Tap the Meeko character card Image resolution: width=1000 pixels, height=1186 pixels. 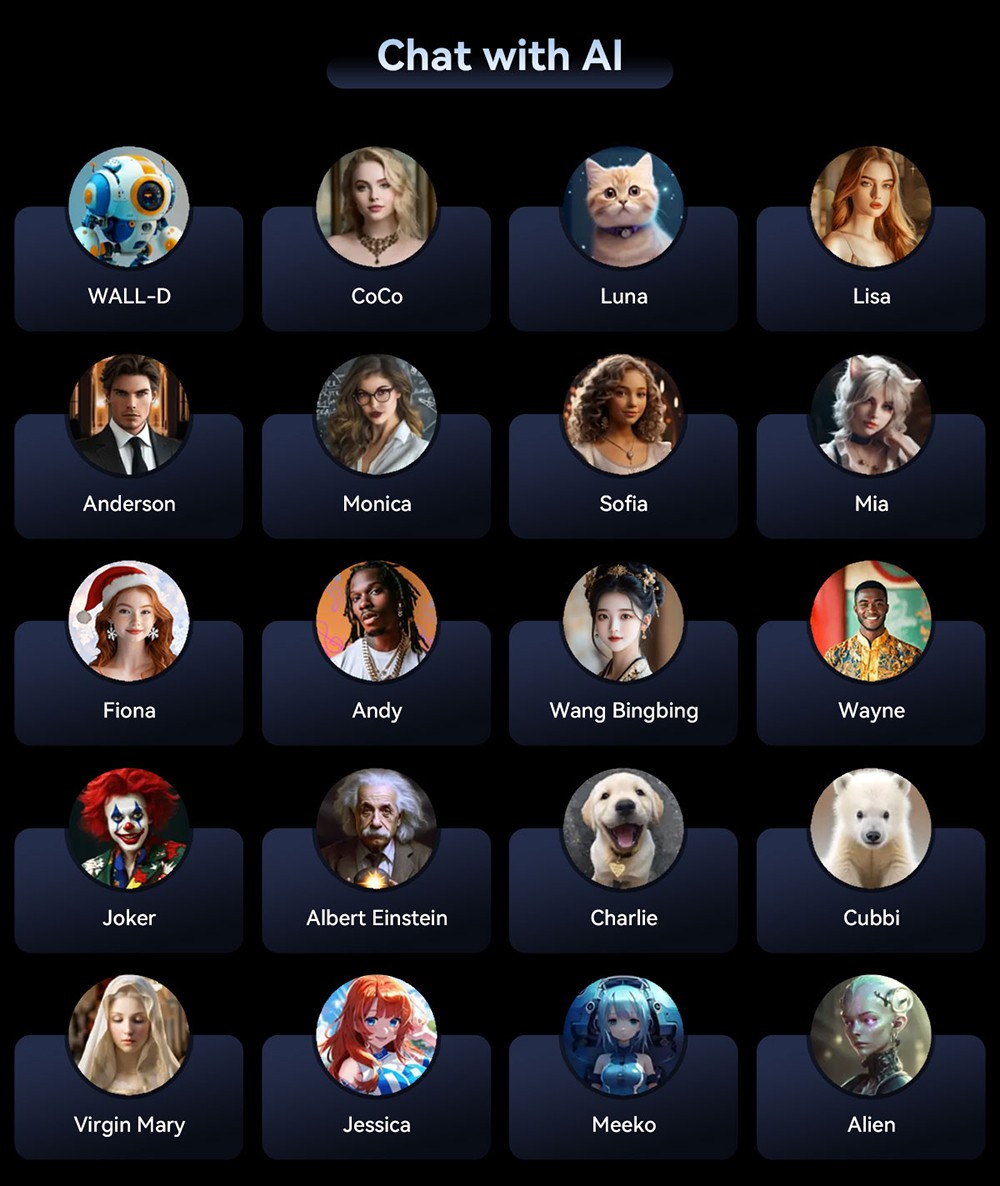pyautogui.click(x=623, y=1096)
